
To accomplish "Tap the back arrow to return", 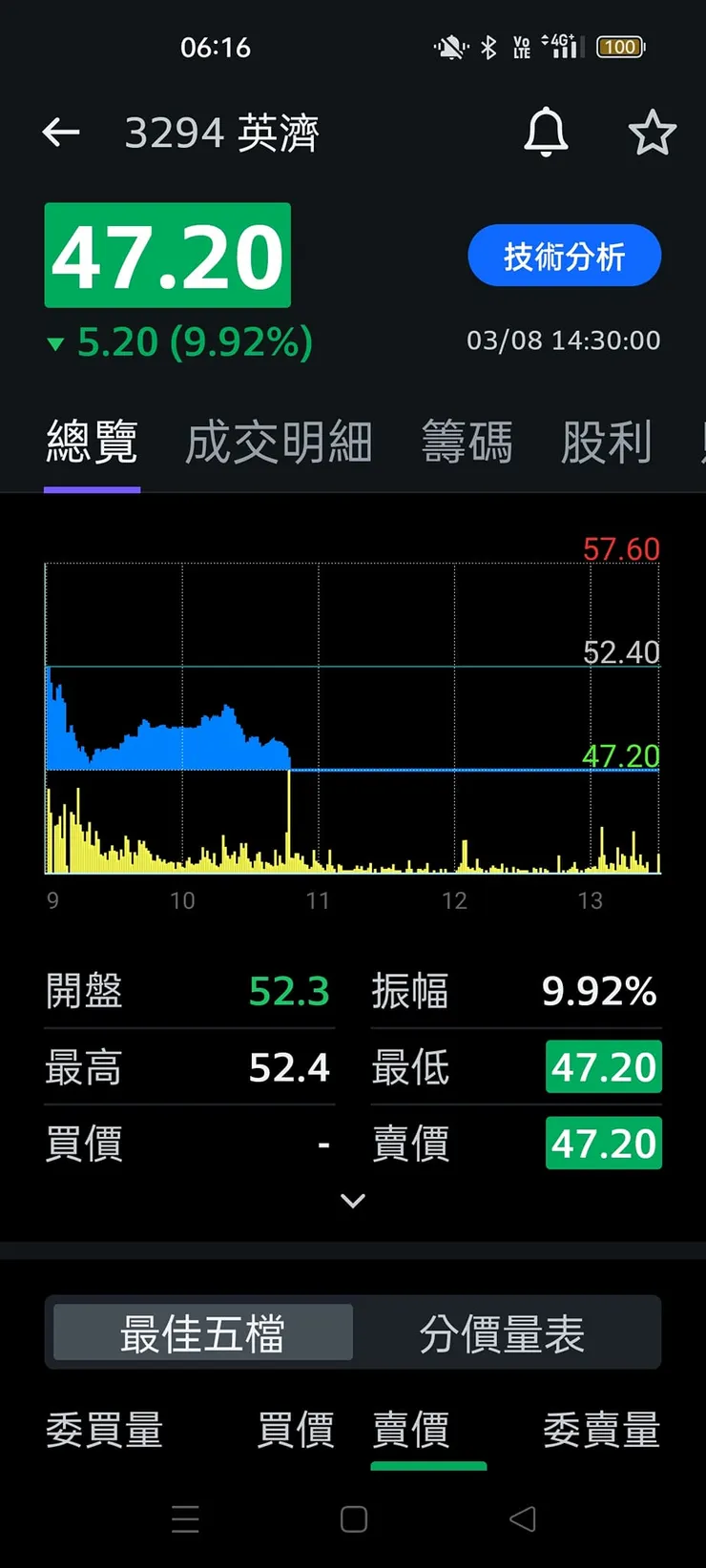I will coord(60,132).
